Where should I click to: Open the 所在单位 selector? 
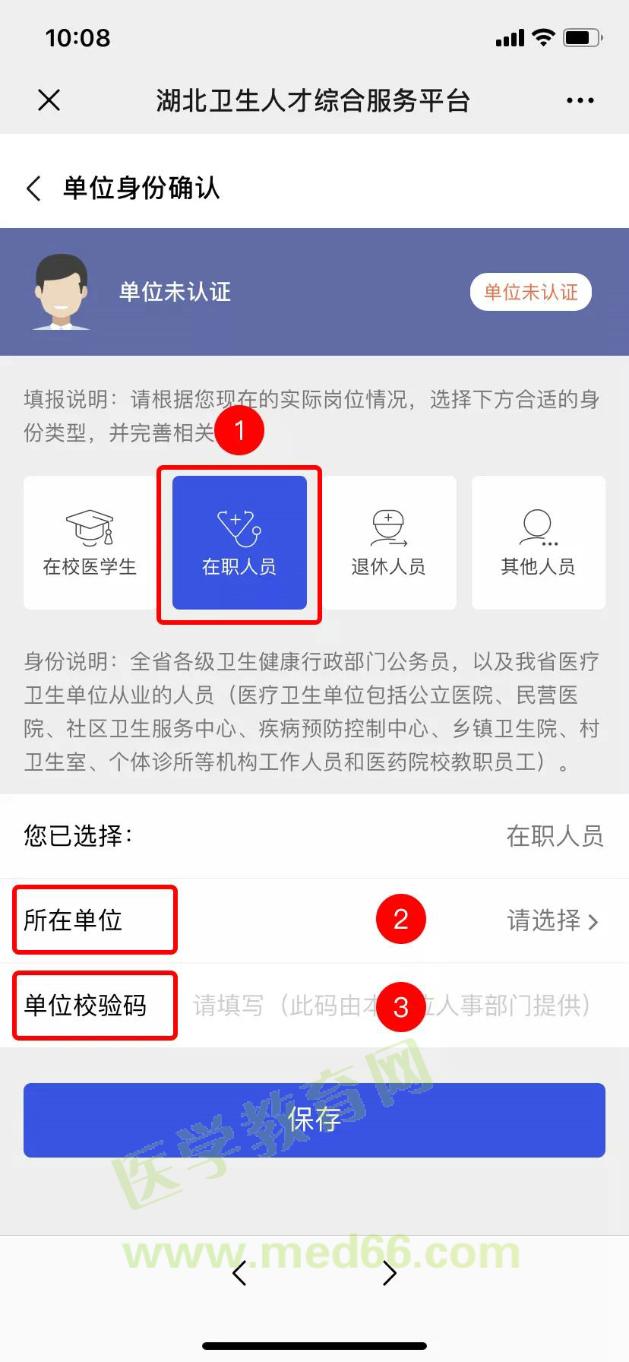[552, 921]
